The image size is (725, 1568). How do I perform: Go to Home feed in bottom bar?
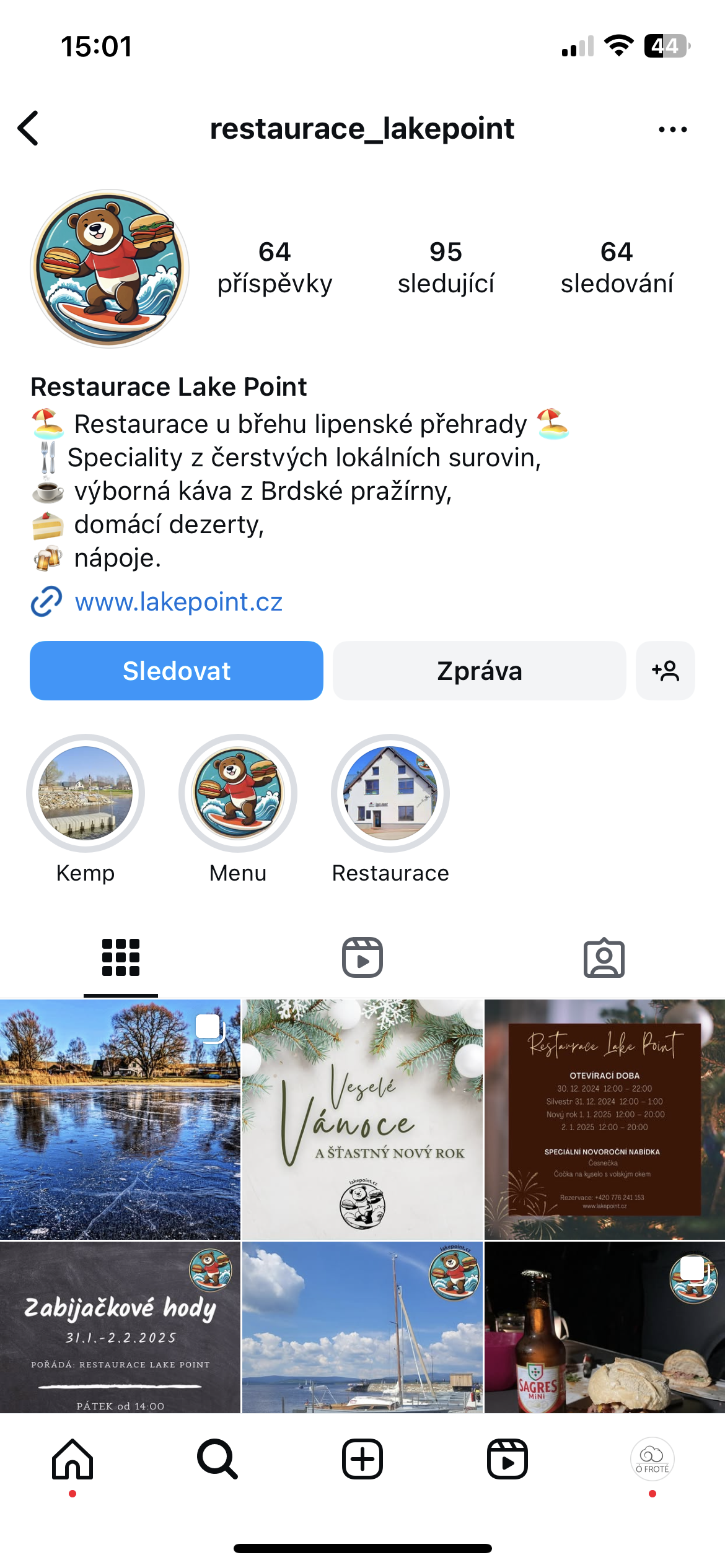point(72,1459)
